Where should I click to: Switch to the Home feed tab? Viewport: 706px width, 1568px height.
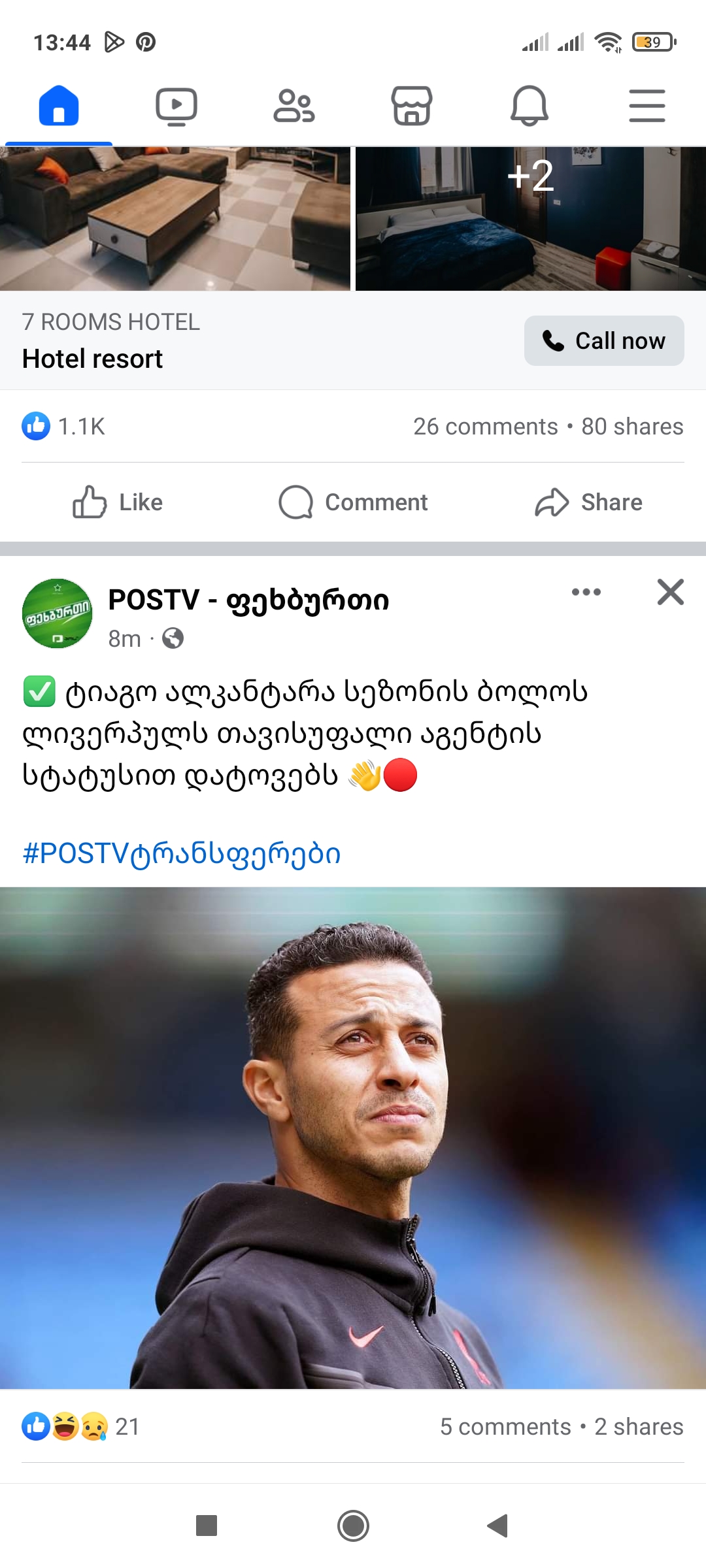pos(59,106)
